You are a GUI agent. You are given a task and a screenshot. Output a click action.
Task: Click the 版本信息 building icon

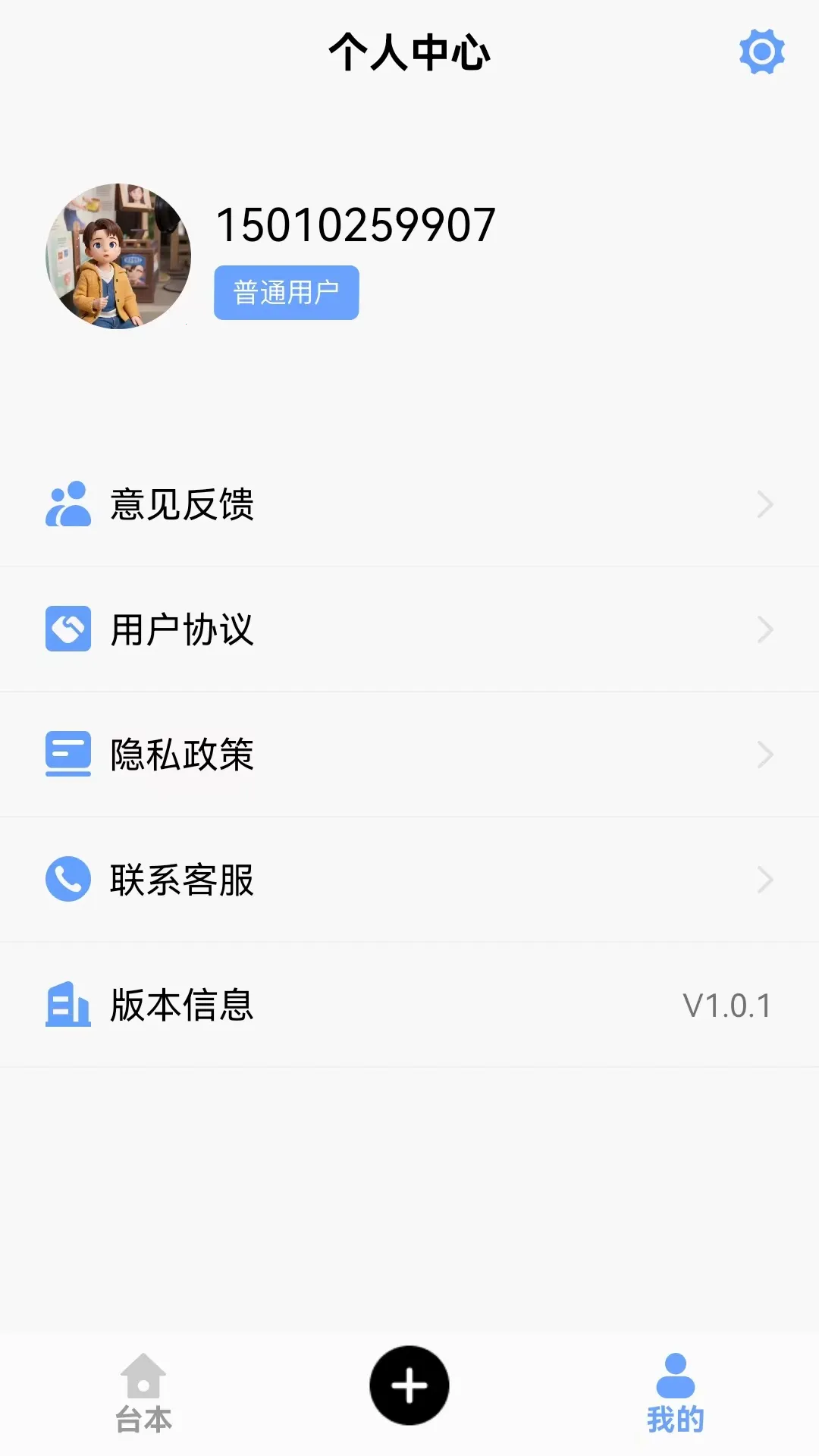coord(67,1005)
